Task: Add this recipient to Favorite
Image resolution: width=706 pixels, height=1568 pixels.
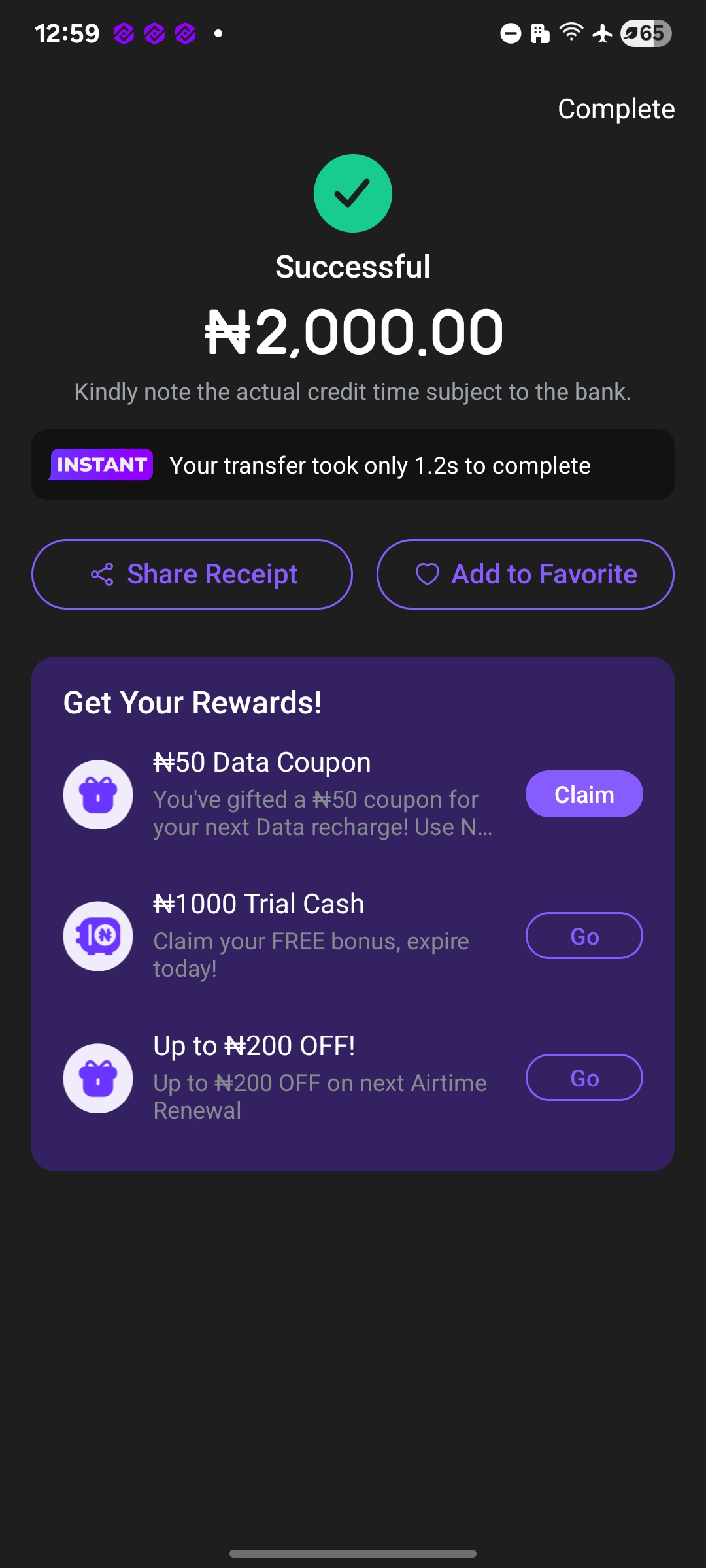Action: tap(525, 574)
